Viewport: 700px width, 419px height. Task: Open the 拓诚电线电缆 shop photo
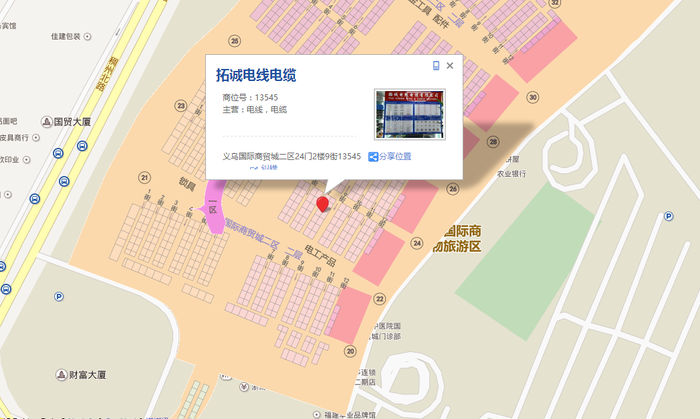point(410,114)
